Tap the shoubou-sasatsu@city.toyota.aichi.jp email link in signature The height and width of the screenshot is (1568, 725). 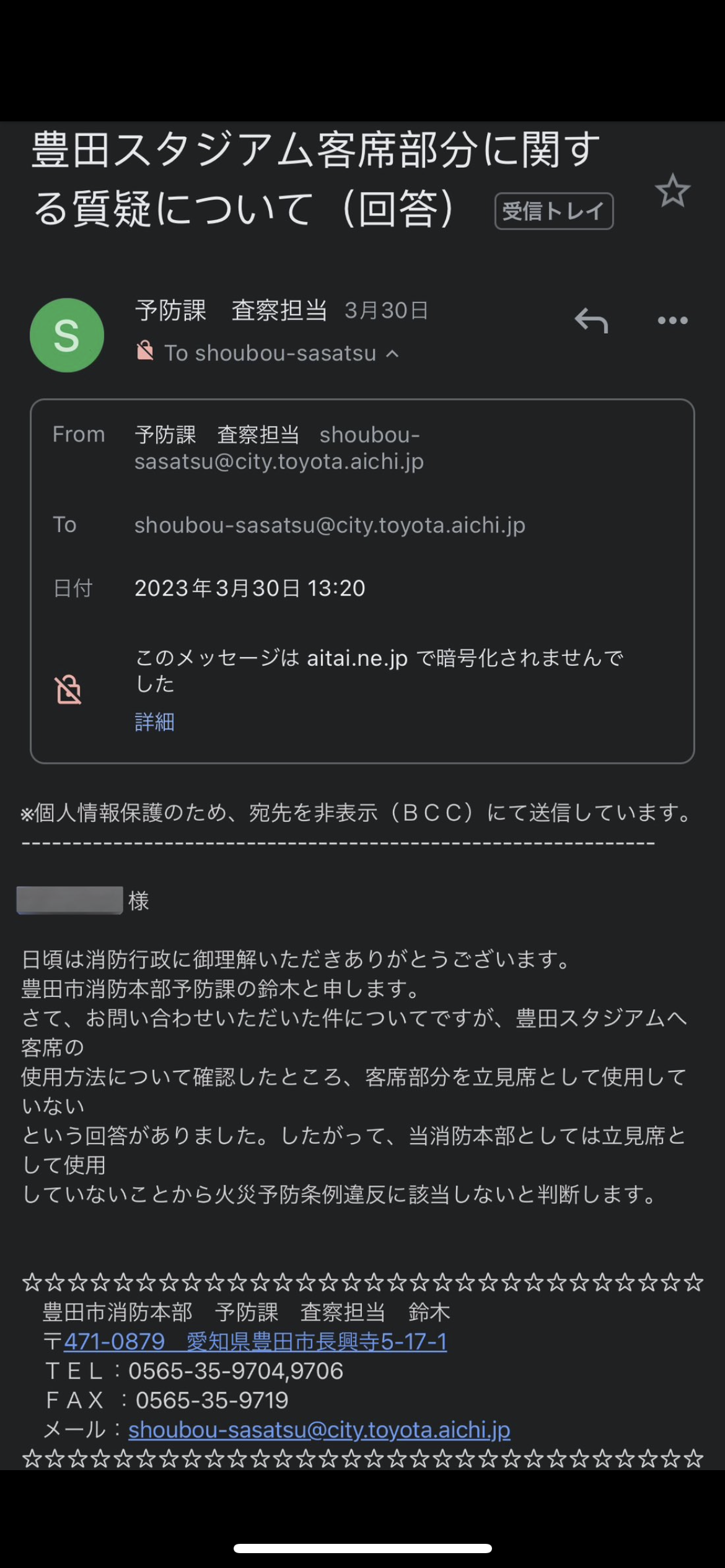coord(319,1429)
